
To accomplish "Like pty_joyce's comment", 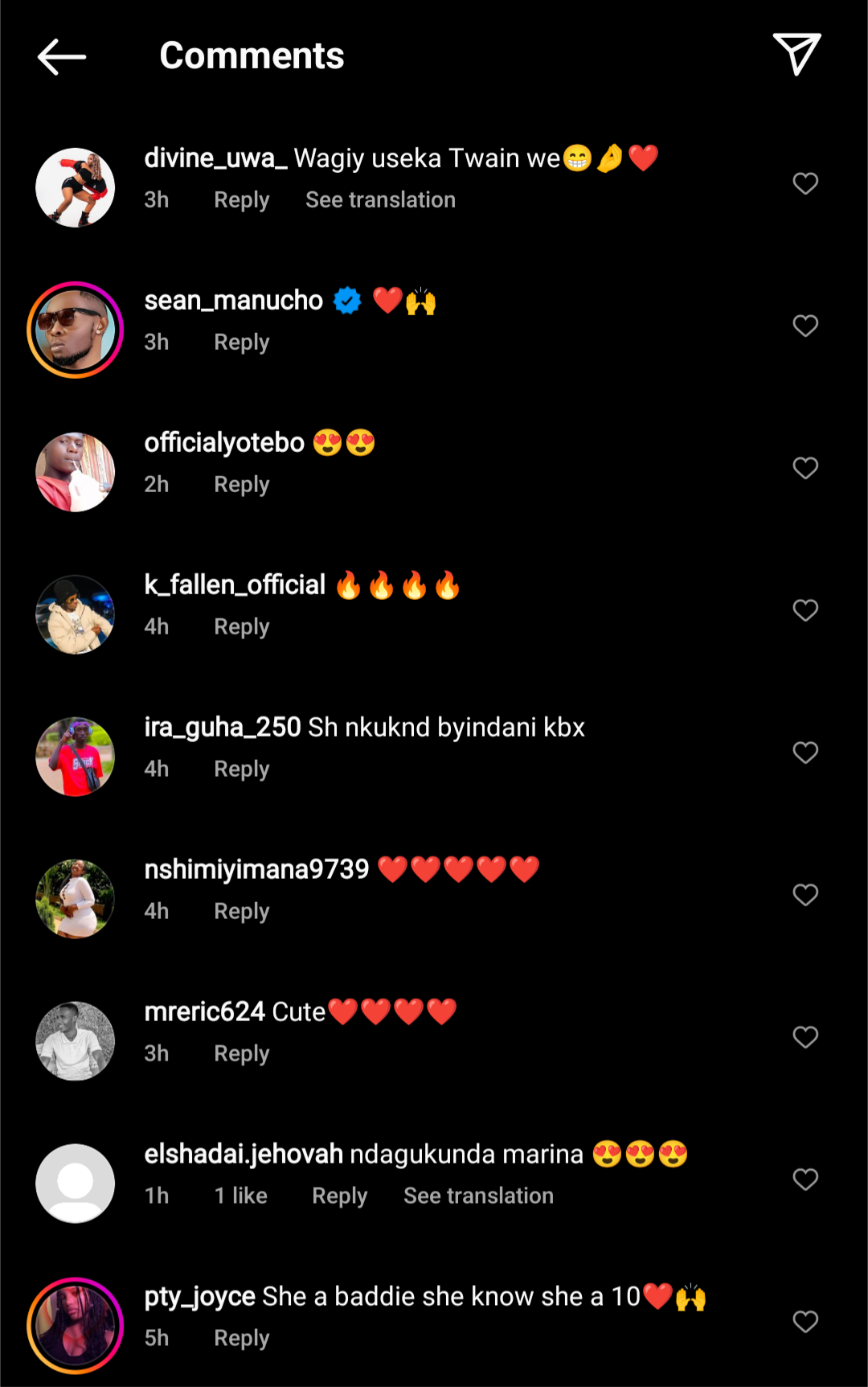I will 805,1322.
